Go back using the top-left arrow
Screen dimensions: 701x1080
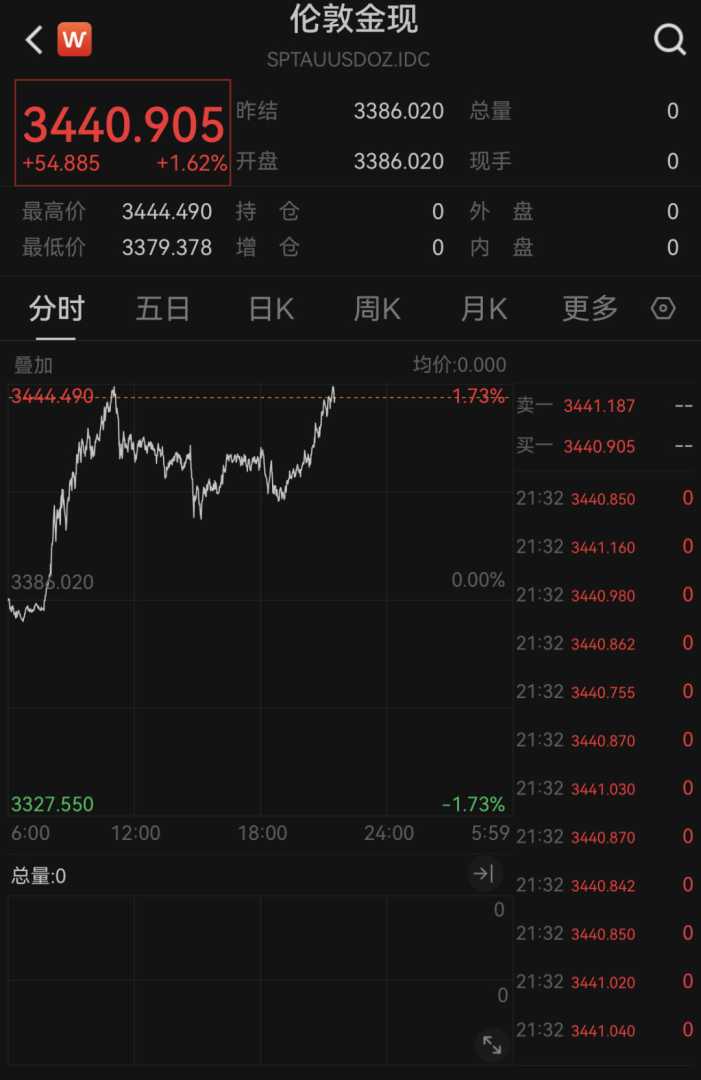tap(34, 40)
